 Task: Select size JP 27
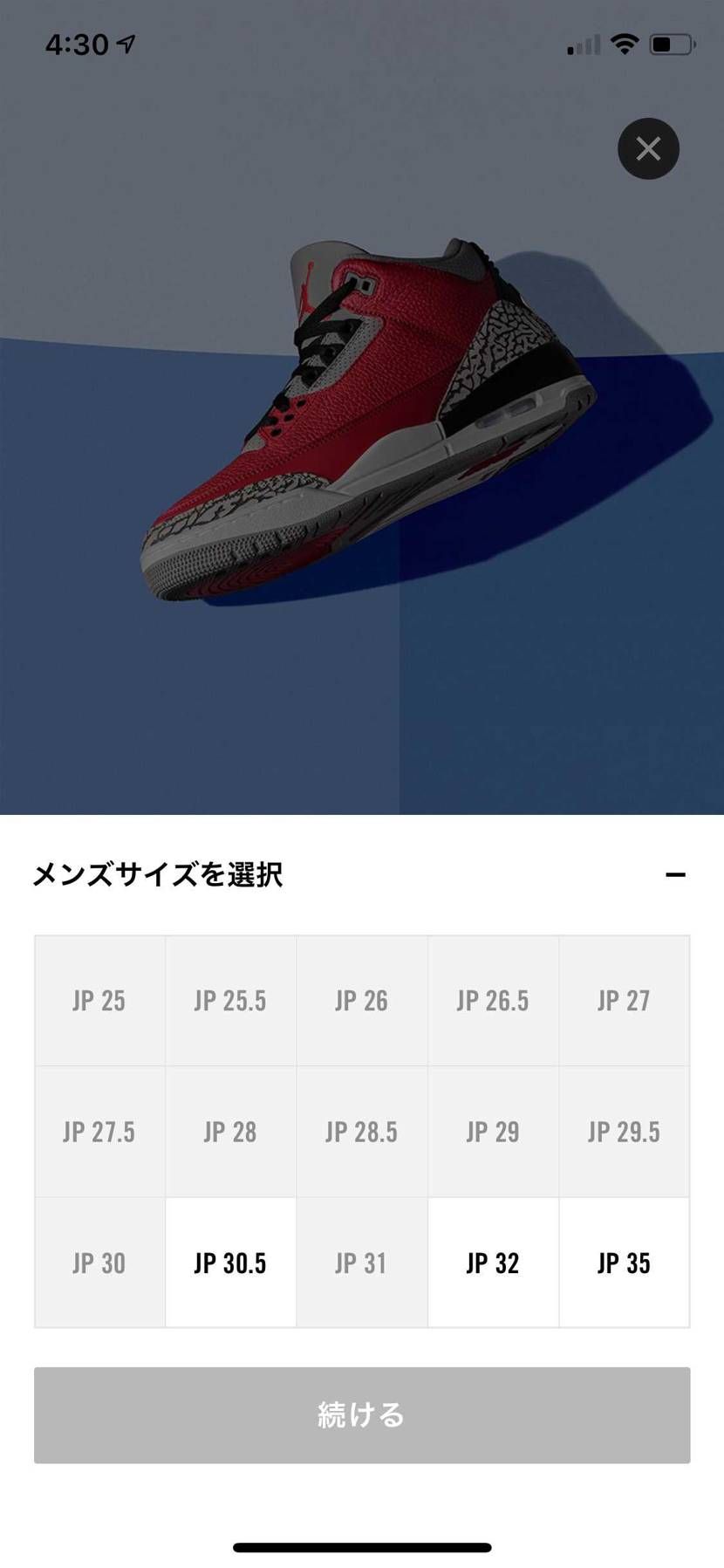(624, 1001)
